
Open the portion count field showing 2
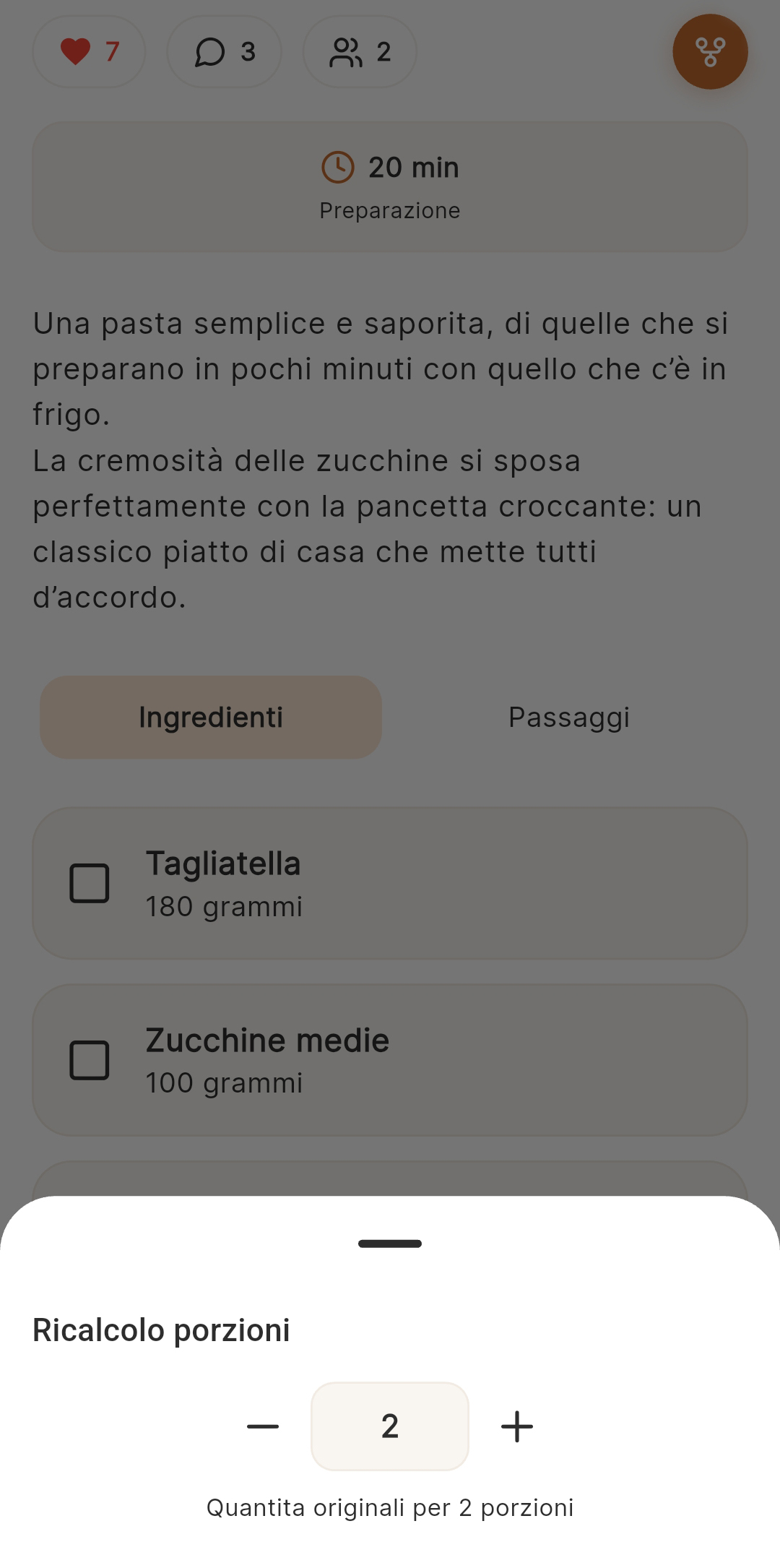[x=389, y=1426]
